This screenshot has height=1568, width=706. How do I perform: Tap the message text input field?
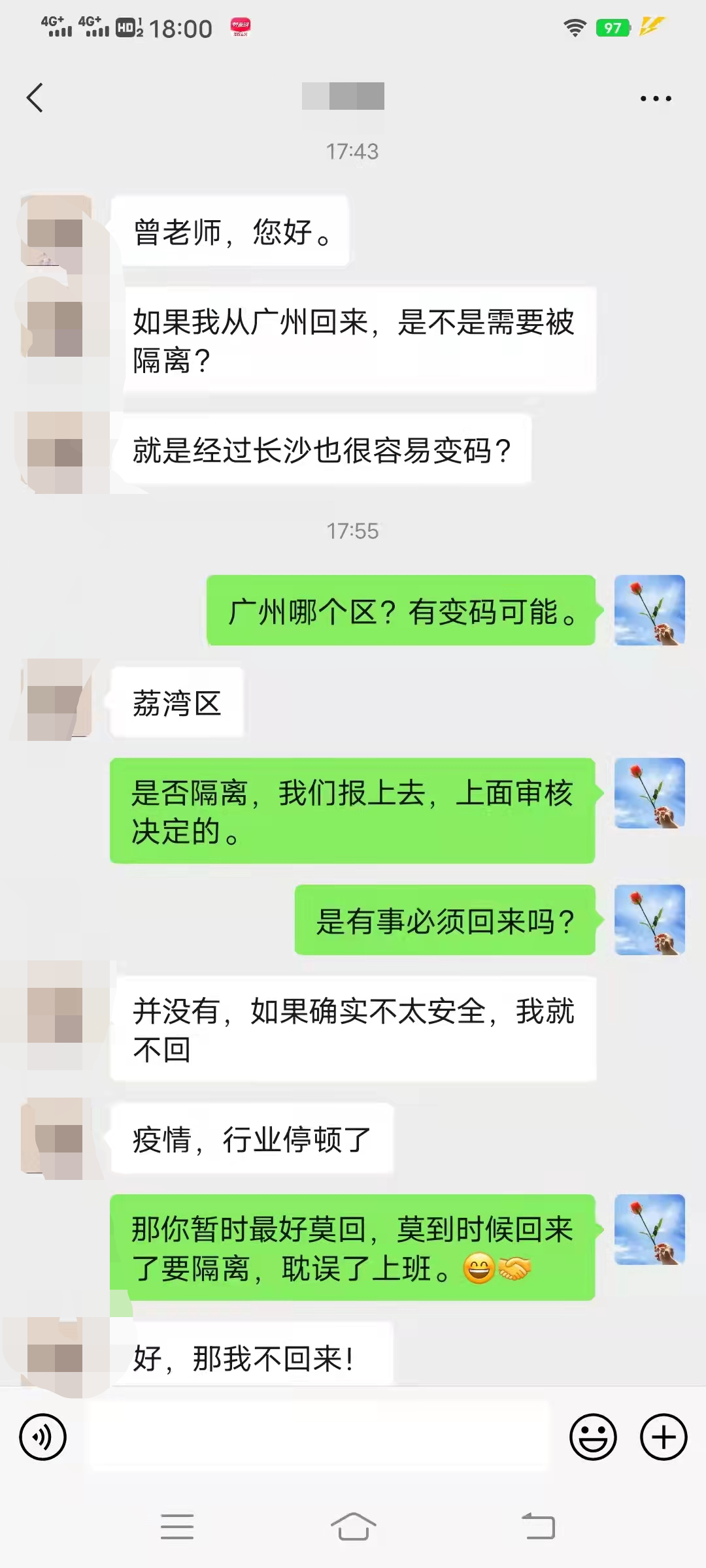click(319, 1437)
